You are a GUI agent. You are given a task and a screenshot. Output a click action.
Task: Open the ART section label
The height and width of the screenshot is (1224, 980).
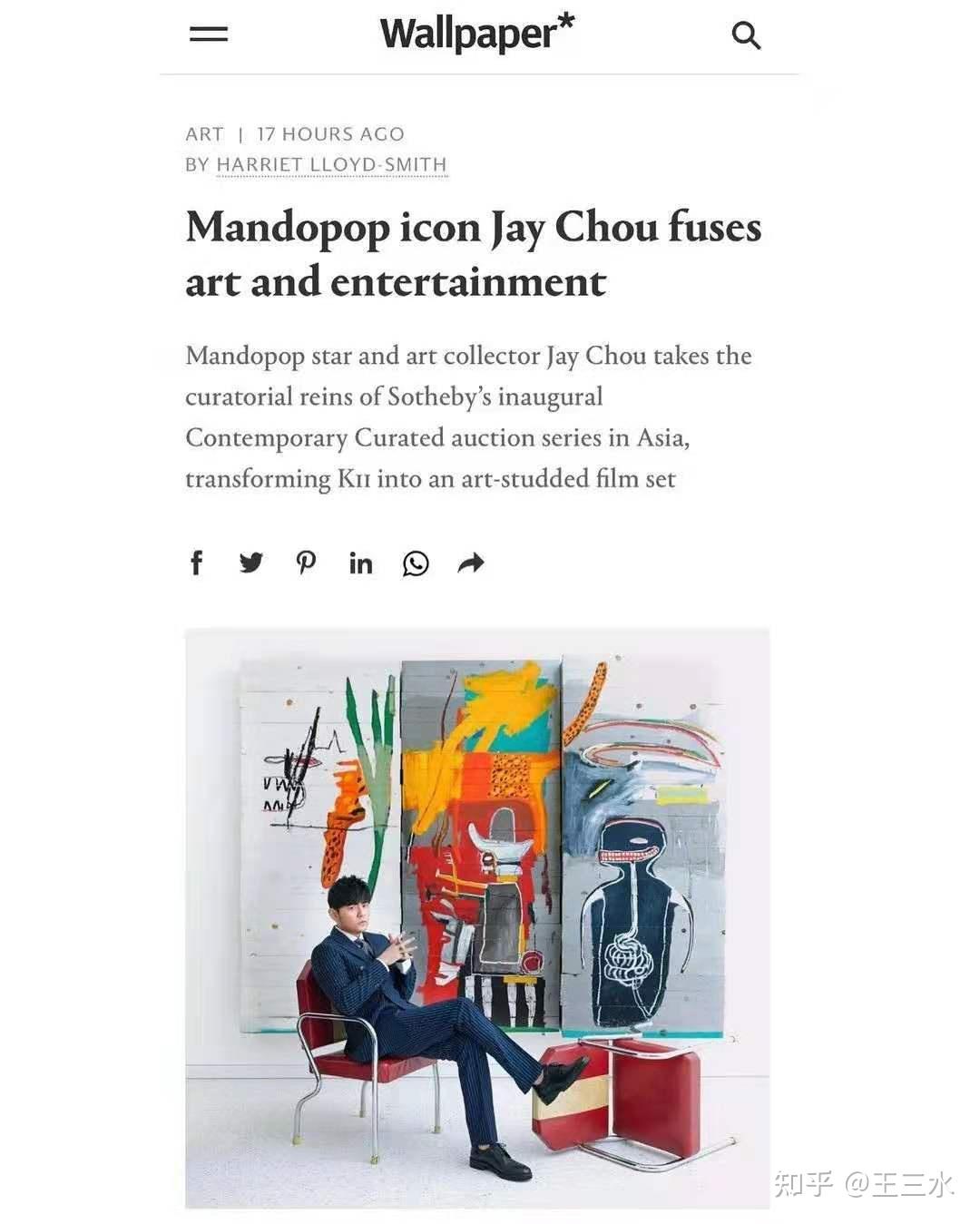coord(203,133)
